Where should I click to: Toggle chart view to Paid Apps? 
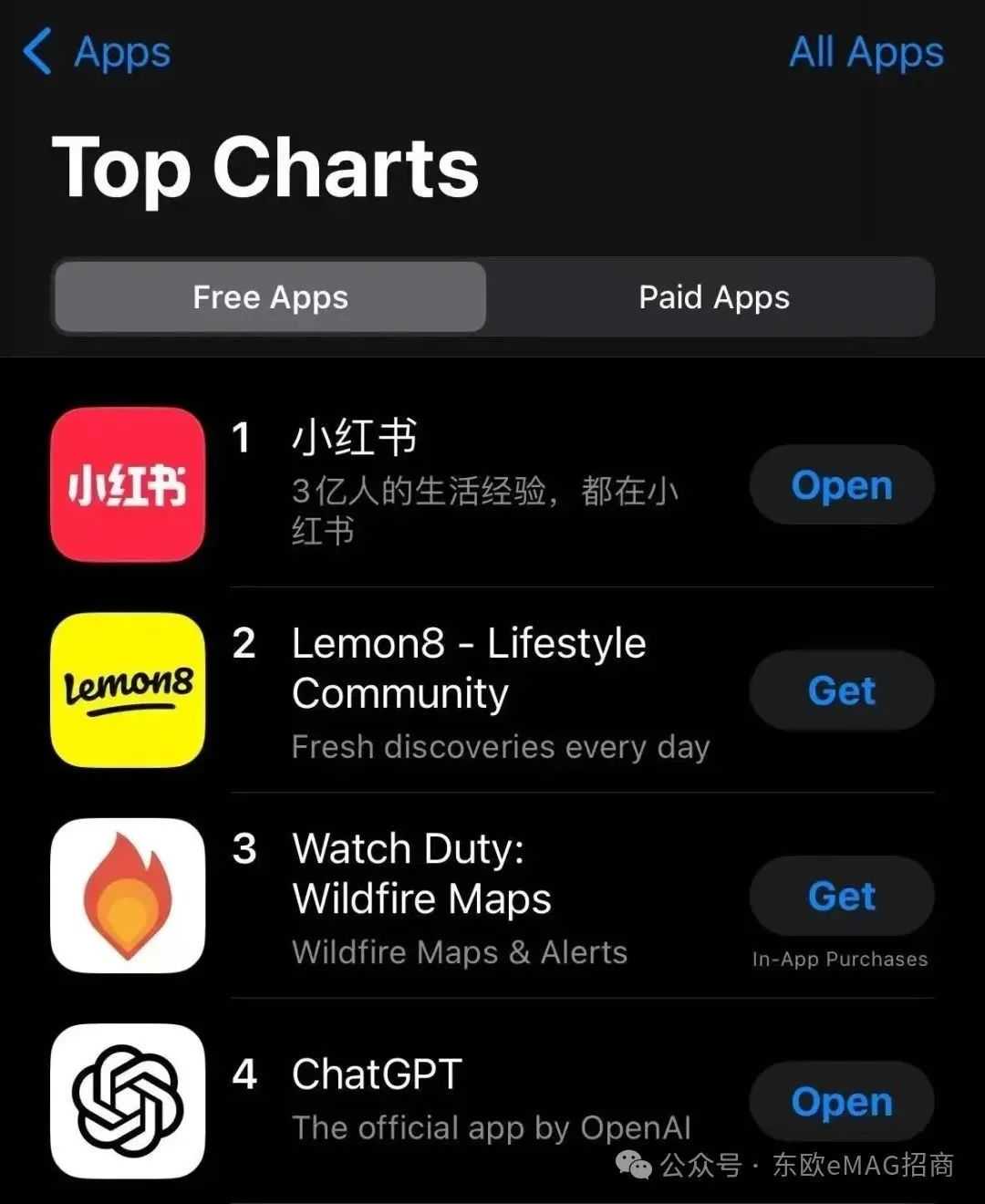[712, 296]
